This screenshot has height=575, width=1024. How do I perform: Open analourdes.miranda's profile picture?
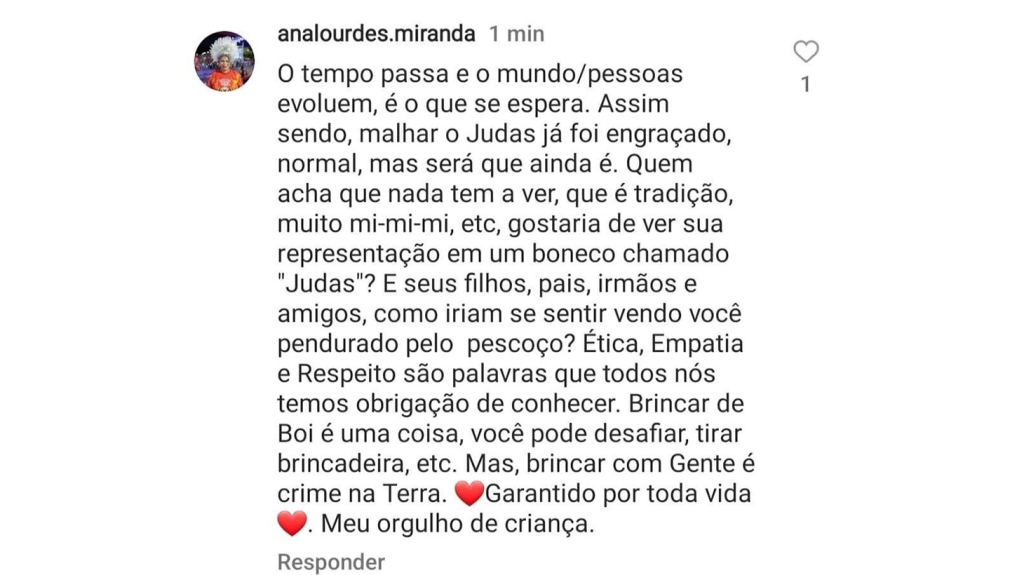click(224, 60)
